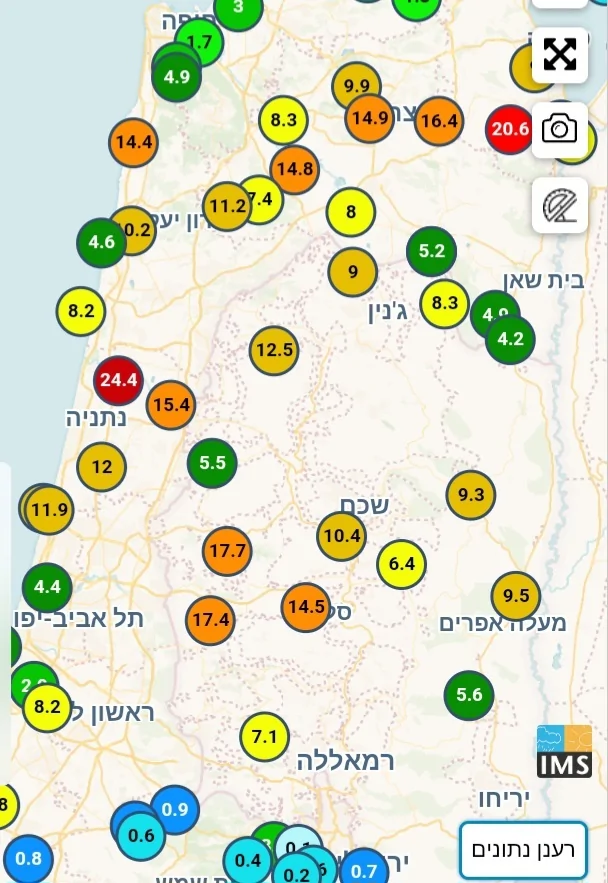Select the 7.1 station marker above רמאללה
The height and width of the screenshot is (883, 608).
coord(264,738)
